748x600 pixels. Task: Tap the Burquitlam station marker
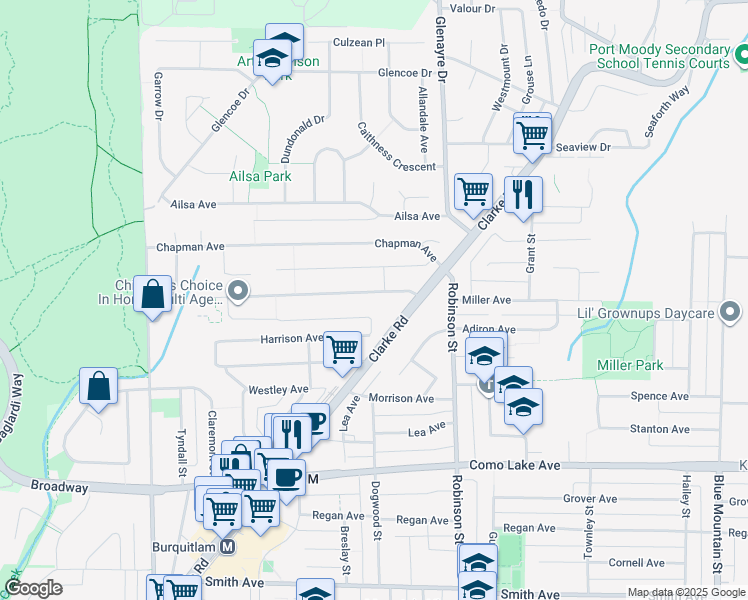227,548
